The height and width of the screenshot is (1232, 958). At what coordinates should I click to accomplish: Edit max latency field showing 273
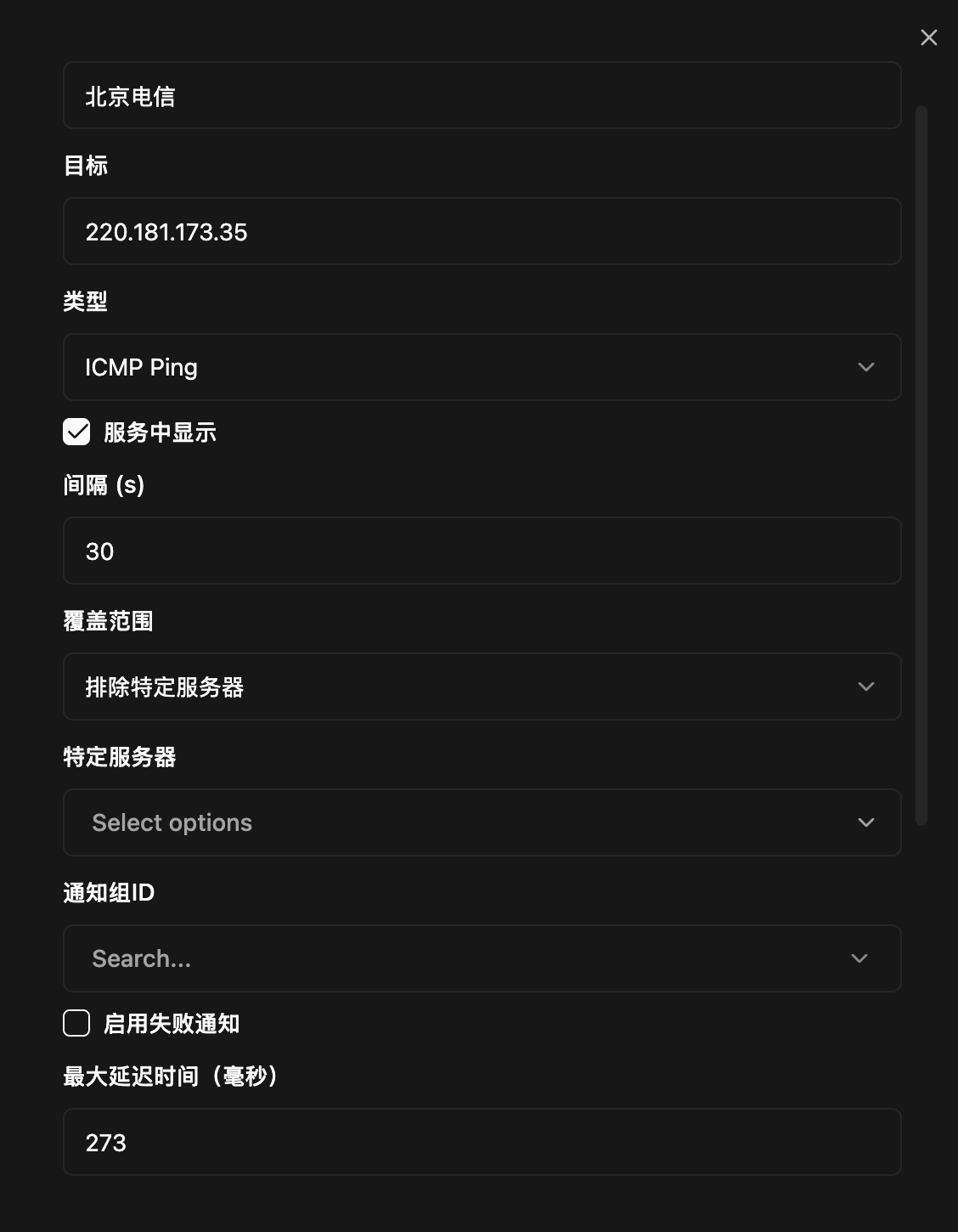(x=482, y=1142)
